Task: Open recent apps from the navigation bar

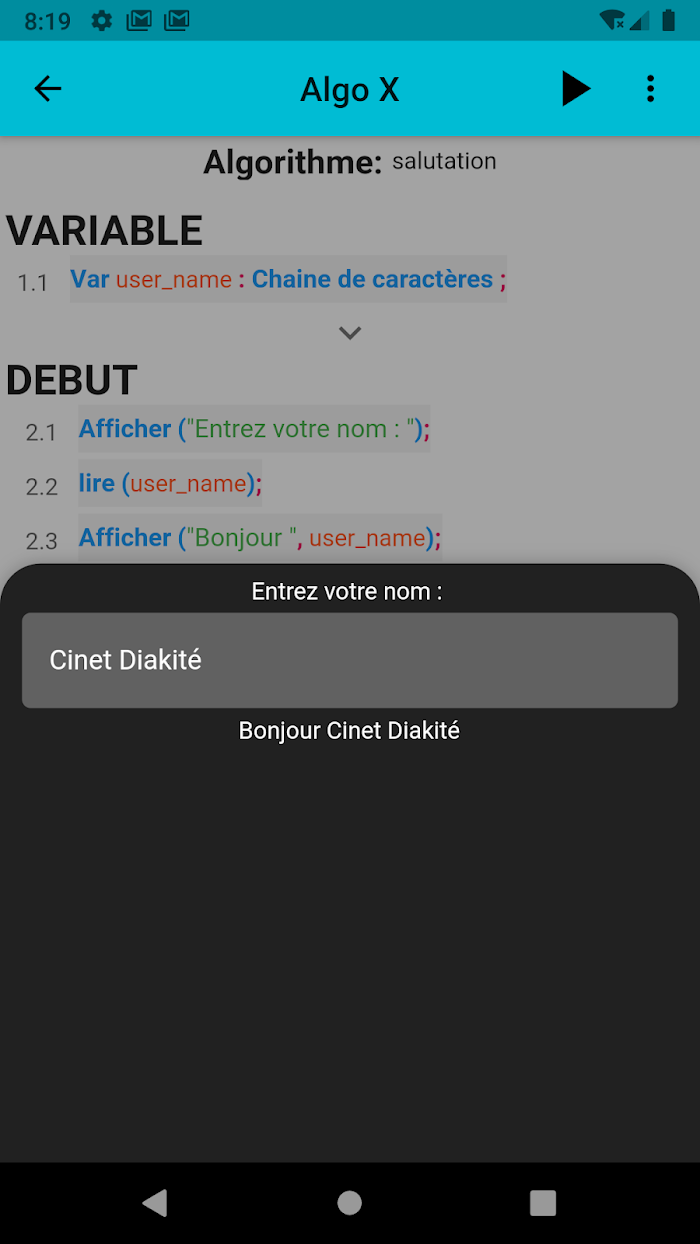Action: tap(543, 1203)
